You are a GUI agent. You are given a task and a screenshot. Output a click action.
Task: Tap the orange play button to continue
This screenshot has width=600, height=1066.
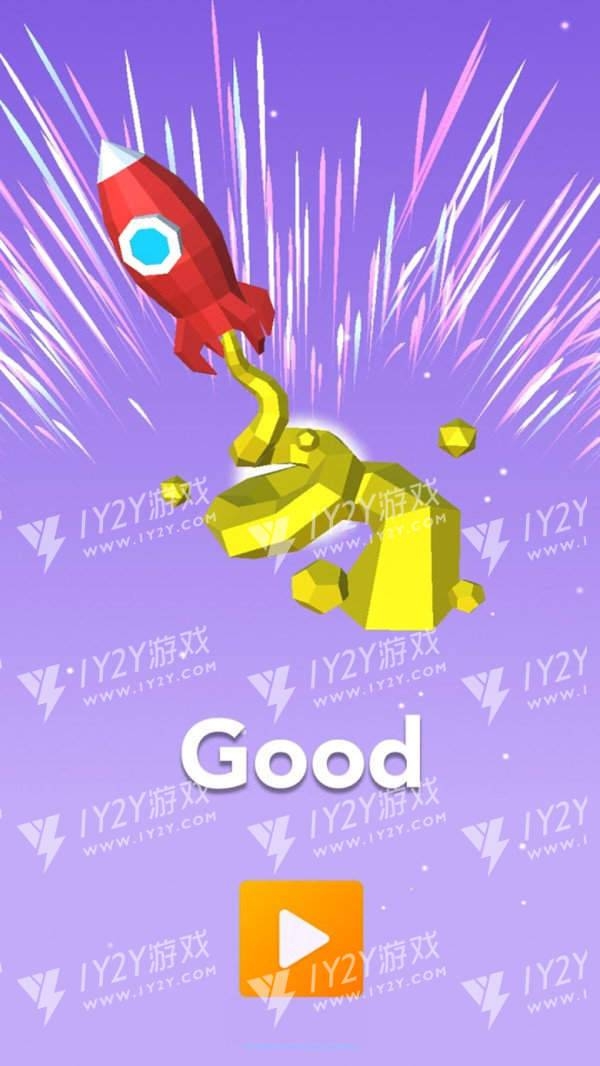point(301,938)
